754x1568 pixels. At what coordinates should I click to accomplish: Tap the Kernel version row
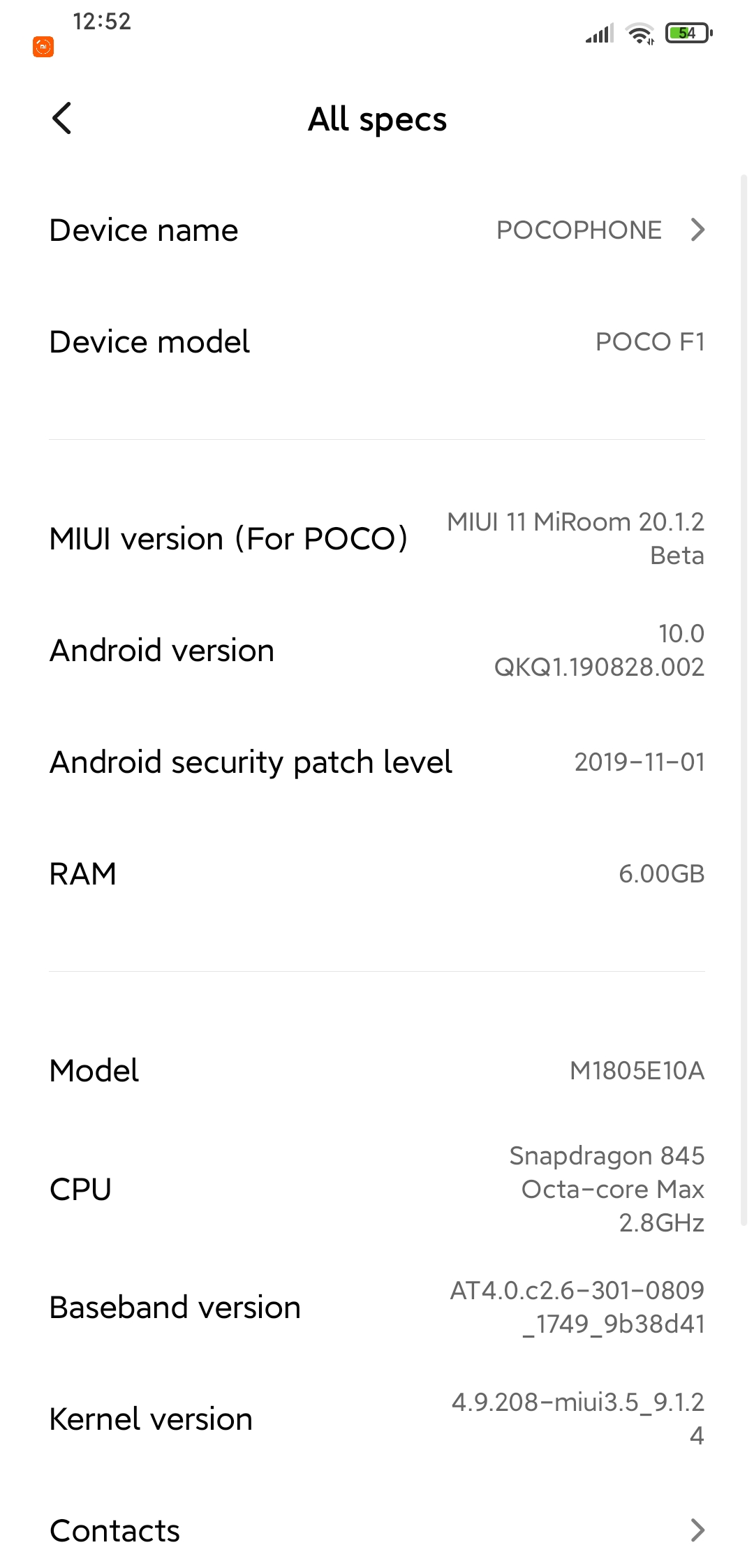[x=377, y=1418]
